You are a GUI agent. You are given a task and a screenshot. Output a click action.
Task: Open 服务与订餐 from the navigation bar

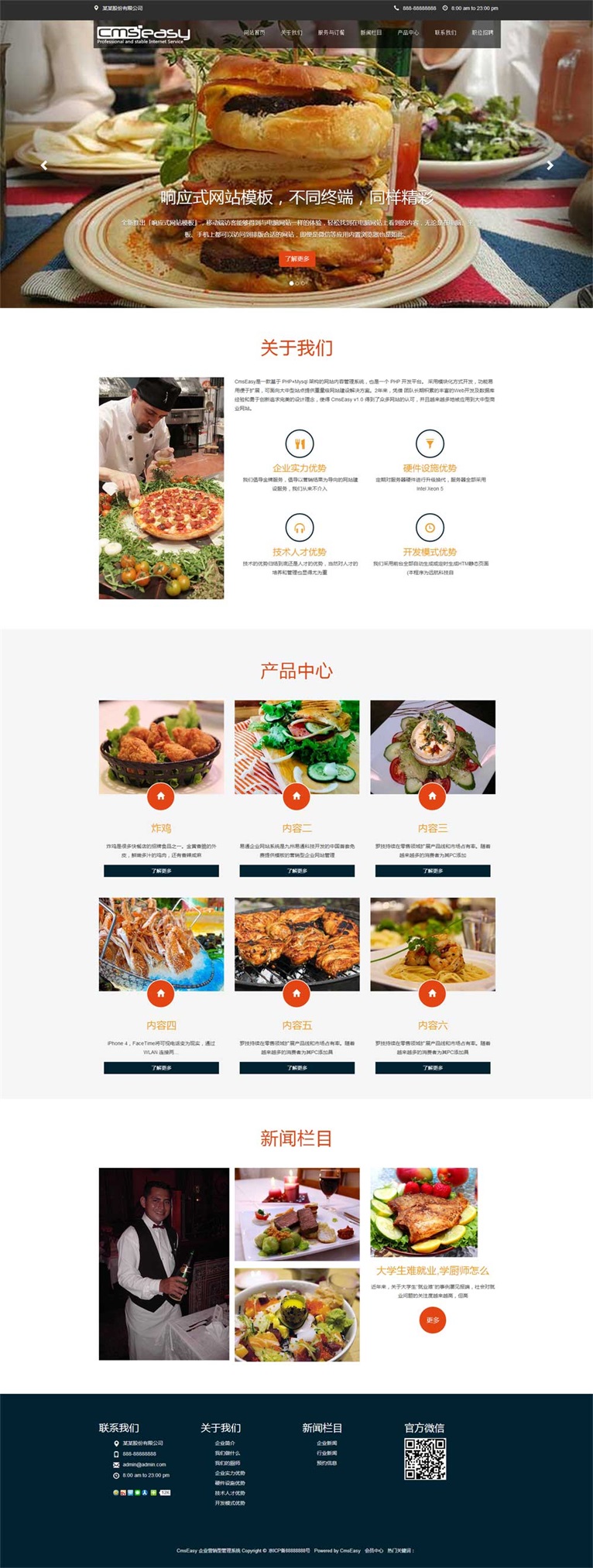pos(331,33)
